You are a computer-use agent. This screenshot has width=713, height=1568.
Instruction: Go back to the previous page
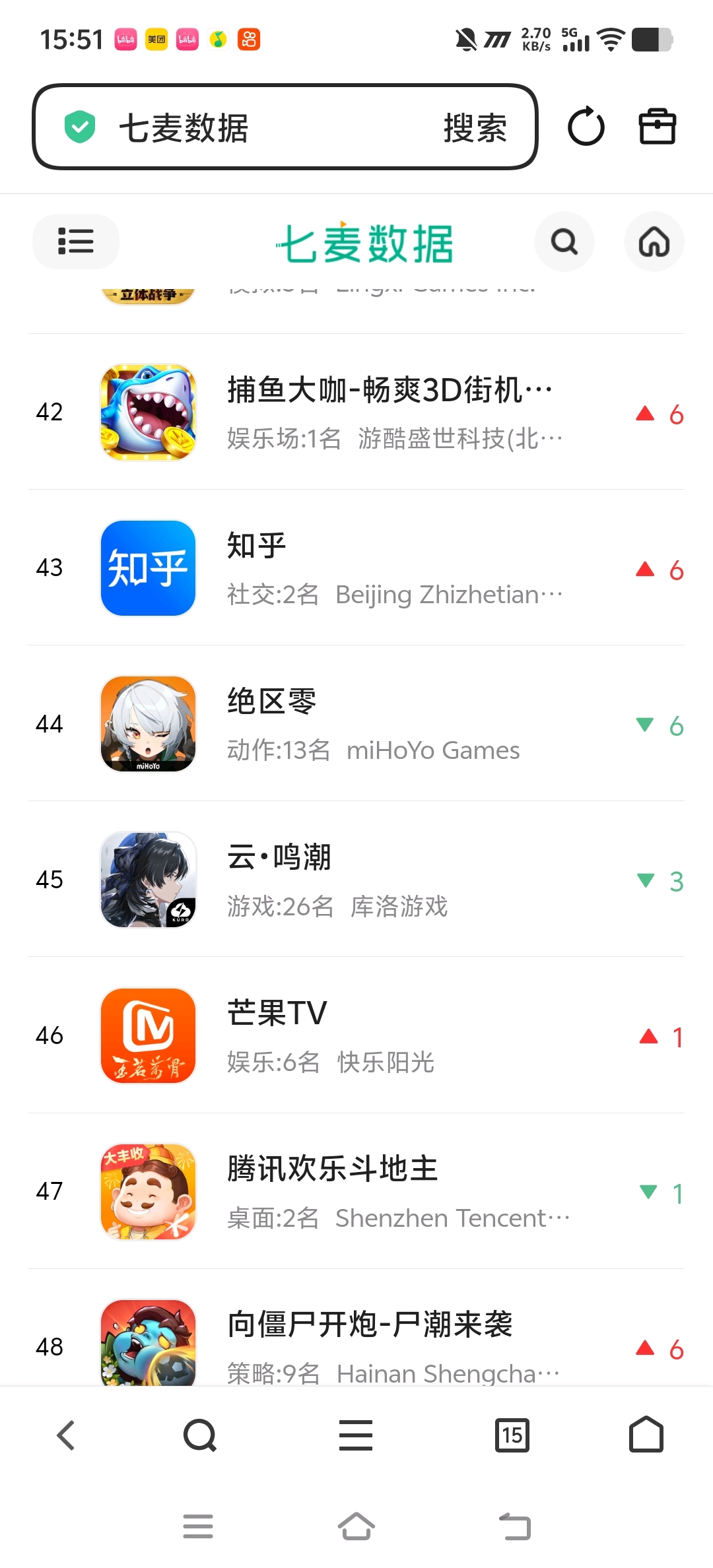[x=66, y=1435]
